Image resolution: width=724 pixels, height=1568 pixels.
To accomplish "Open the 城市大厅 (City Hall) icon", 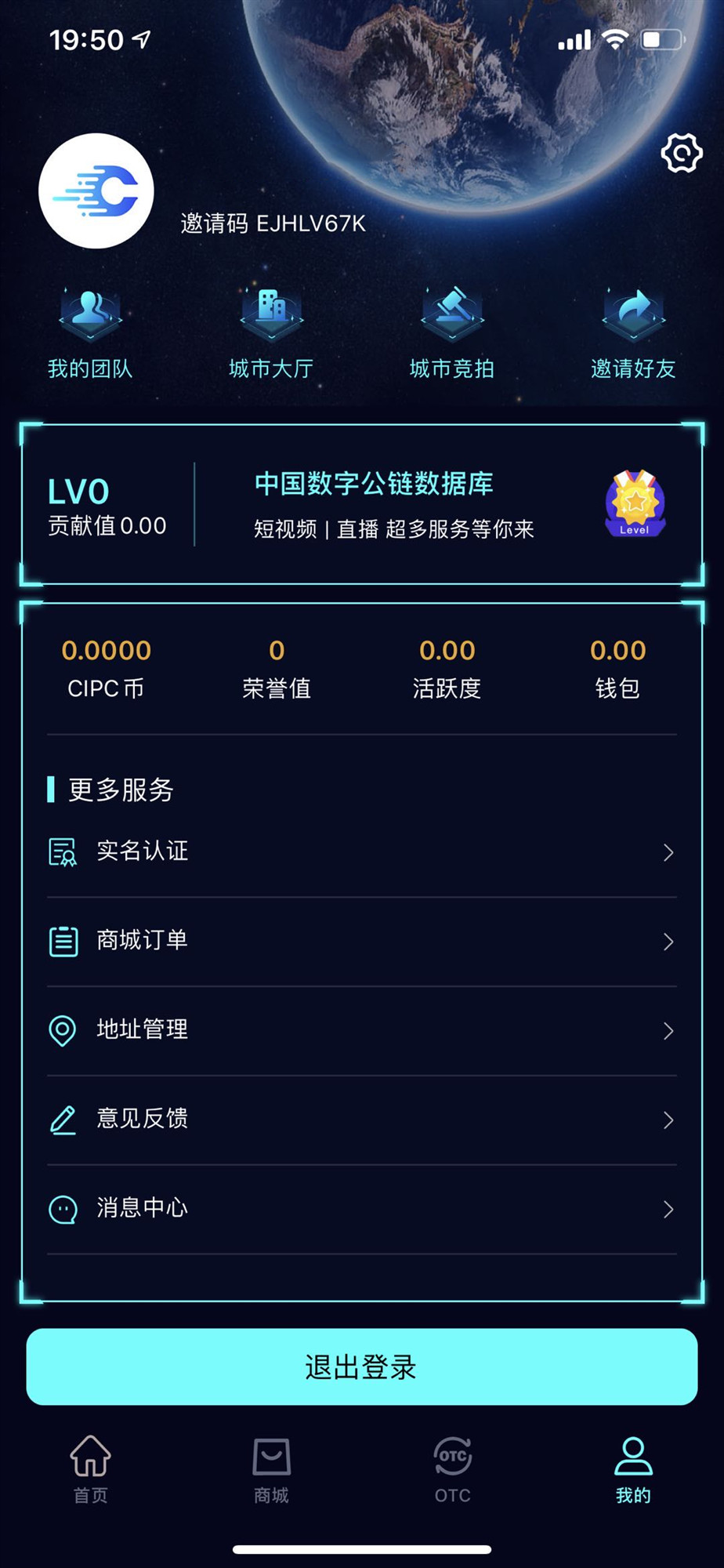I will point(270,314).
